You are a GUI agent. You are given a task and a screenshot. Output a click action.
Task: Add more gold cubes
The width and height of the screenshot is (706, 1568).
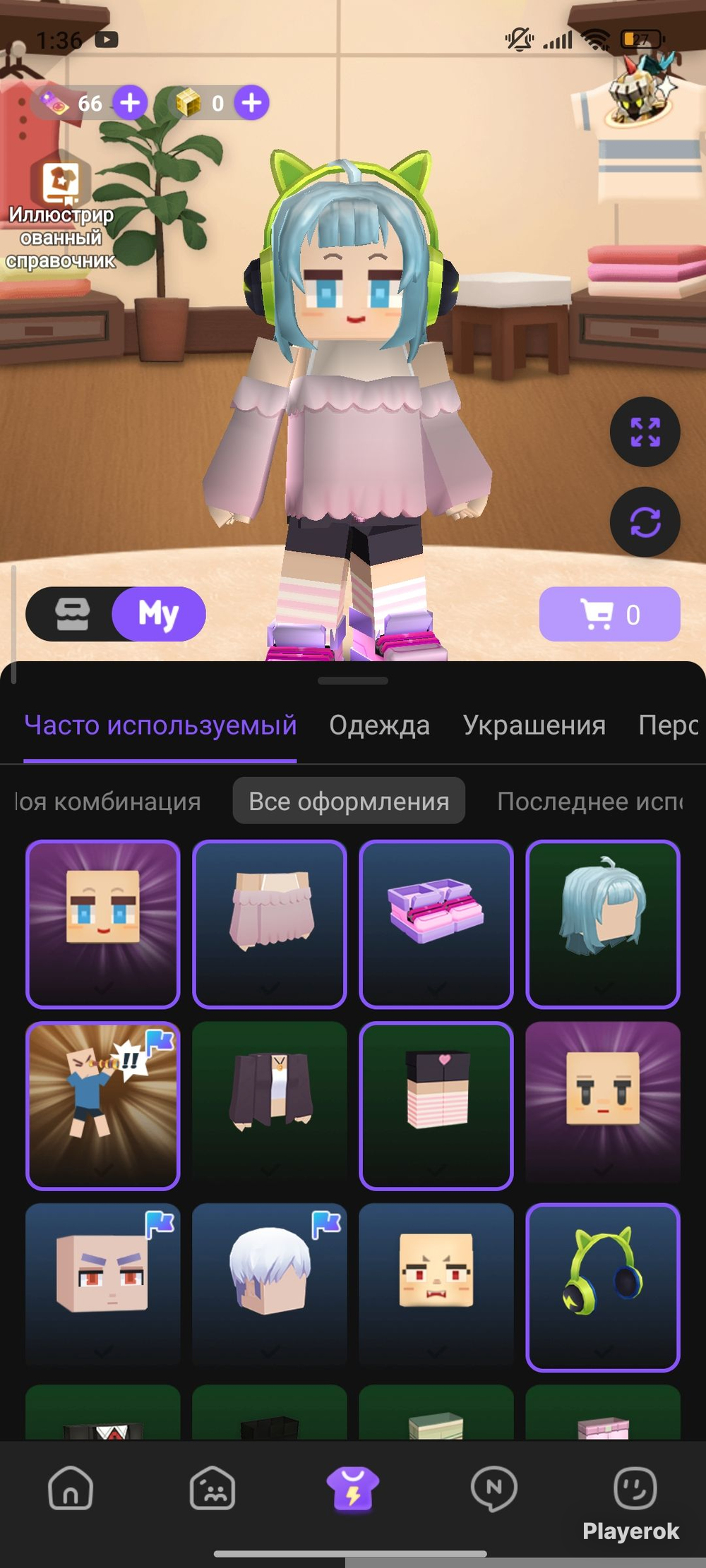pos(252,103)
